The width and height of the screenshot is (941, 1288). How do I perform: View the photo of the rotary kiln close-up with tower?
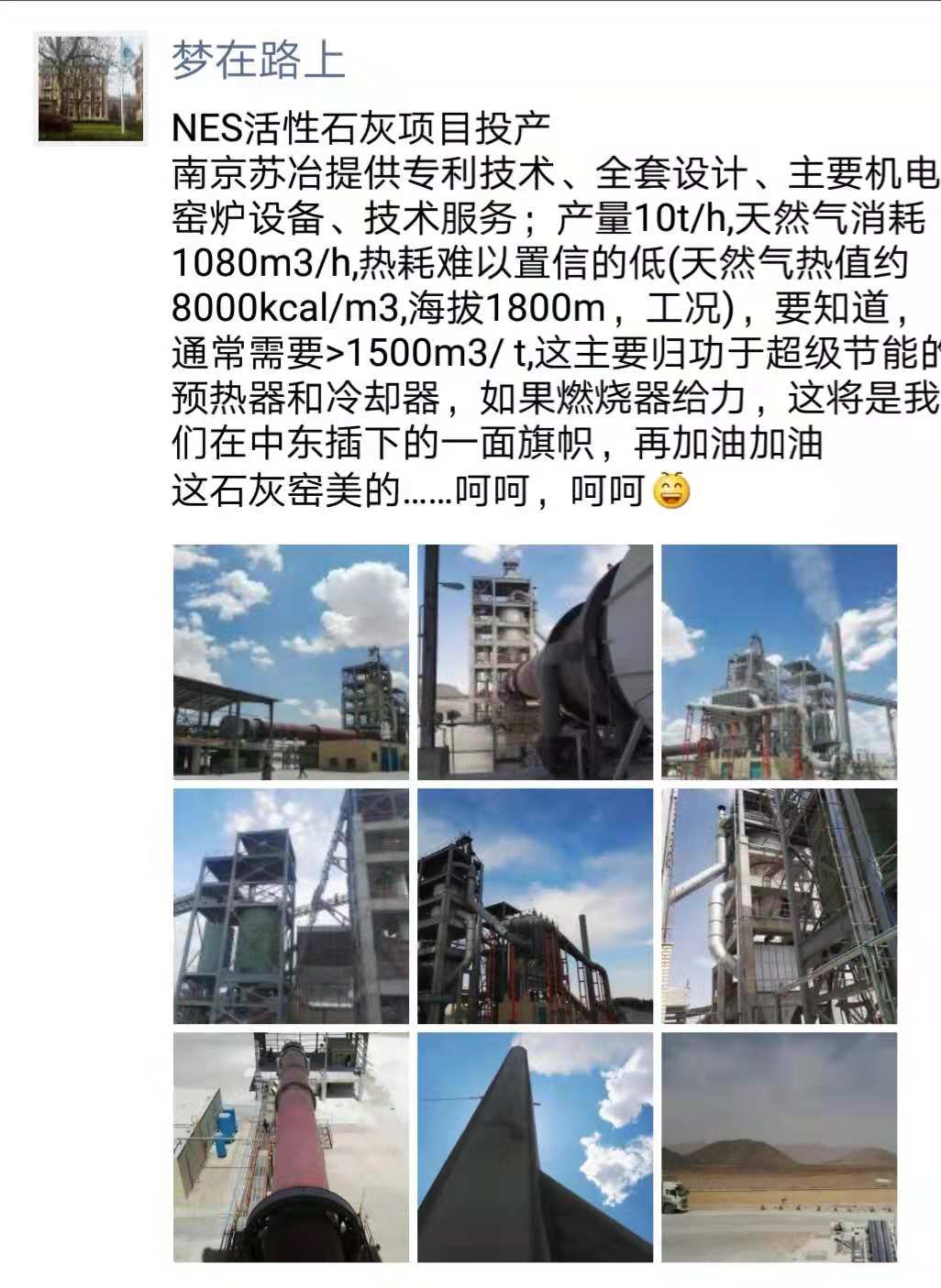point(535,662)
